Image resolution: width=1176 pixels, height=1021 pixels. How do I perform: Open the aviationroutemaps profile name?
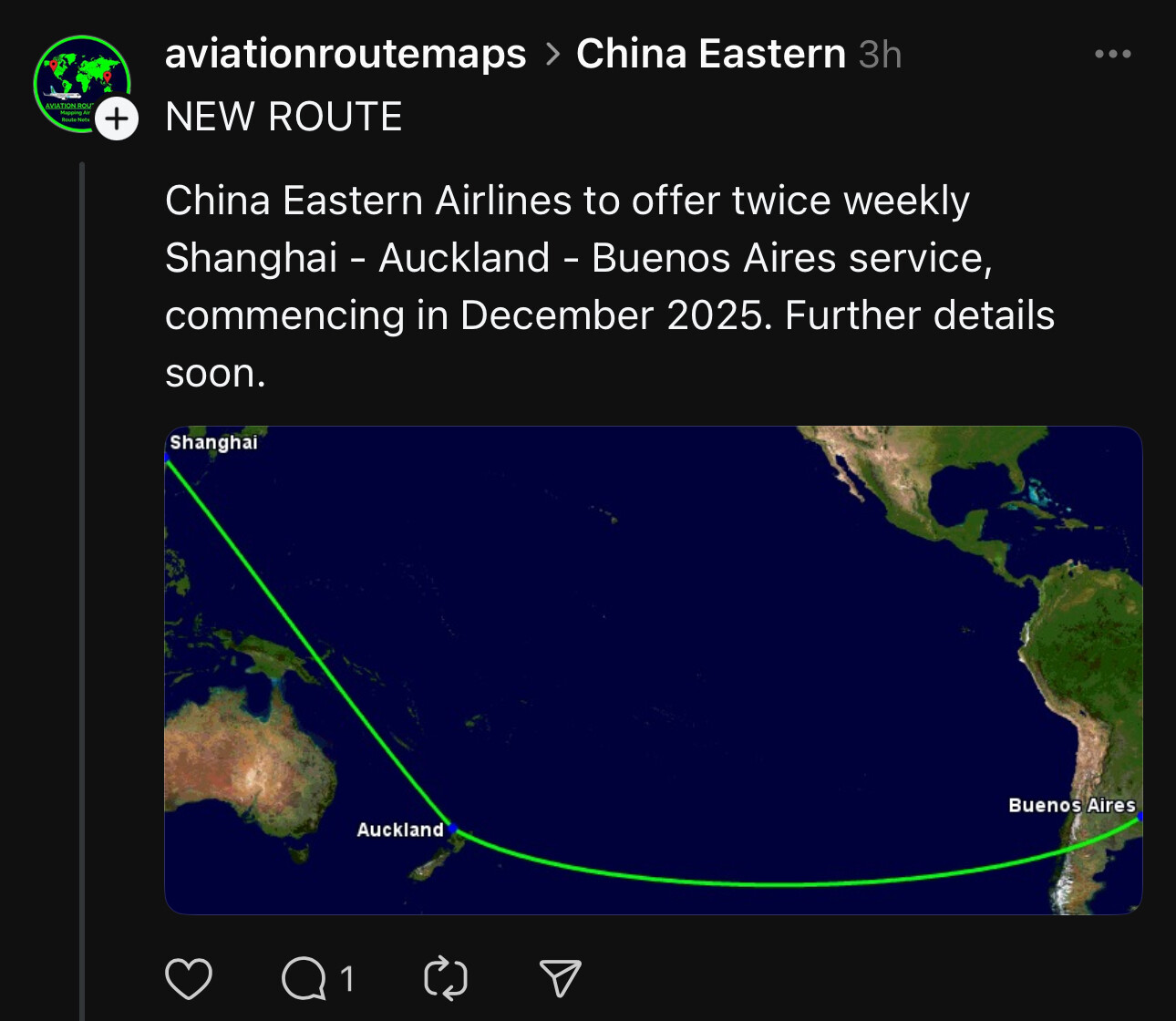click(346, 54)
